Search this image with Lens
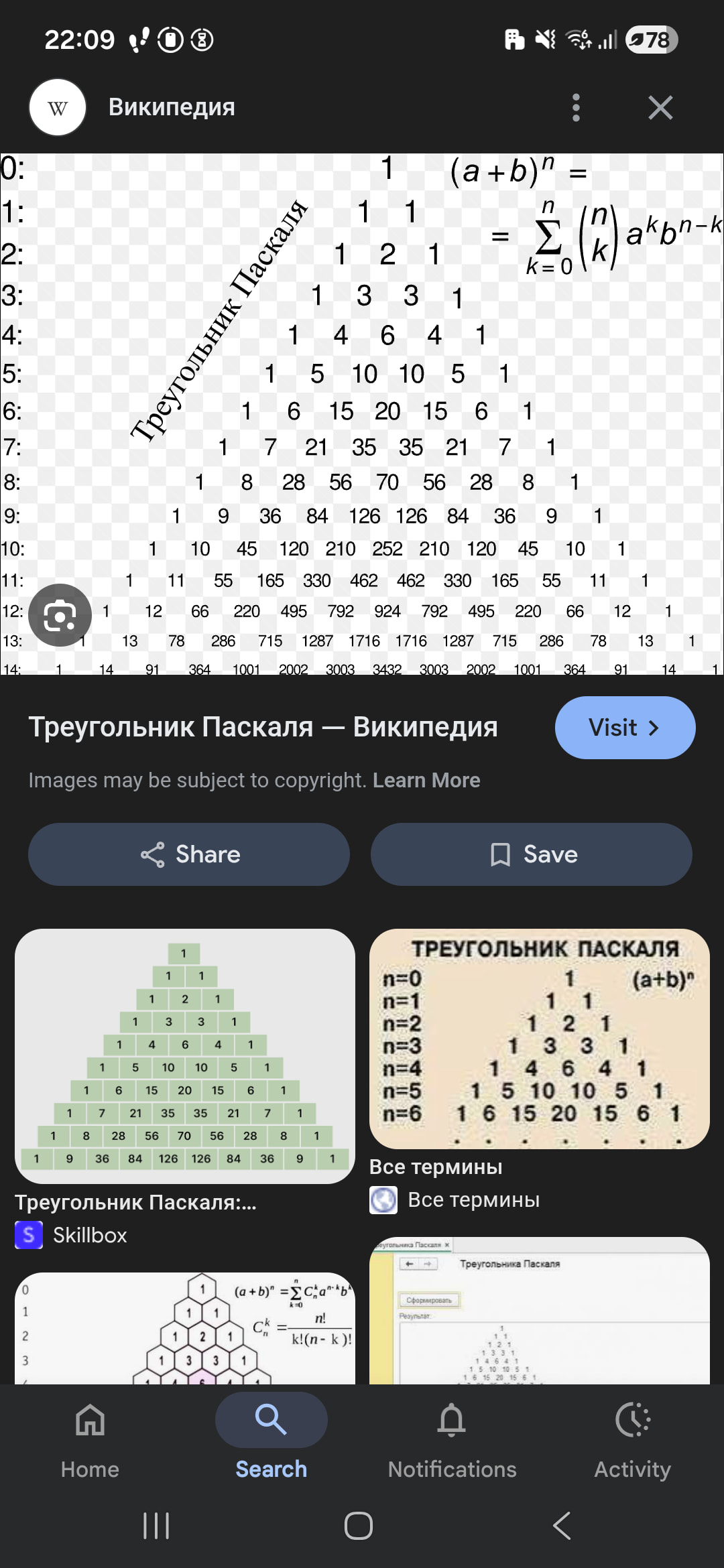Viewport: 724px width, 1568px height. pyautogui.click(x=60, y=615)
